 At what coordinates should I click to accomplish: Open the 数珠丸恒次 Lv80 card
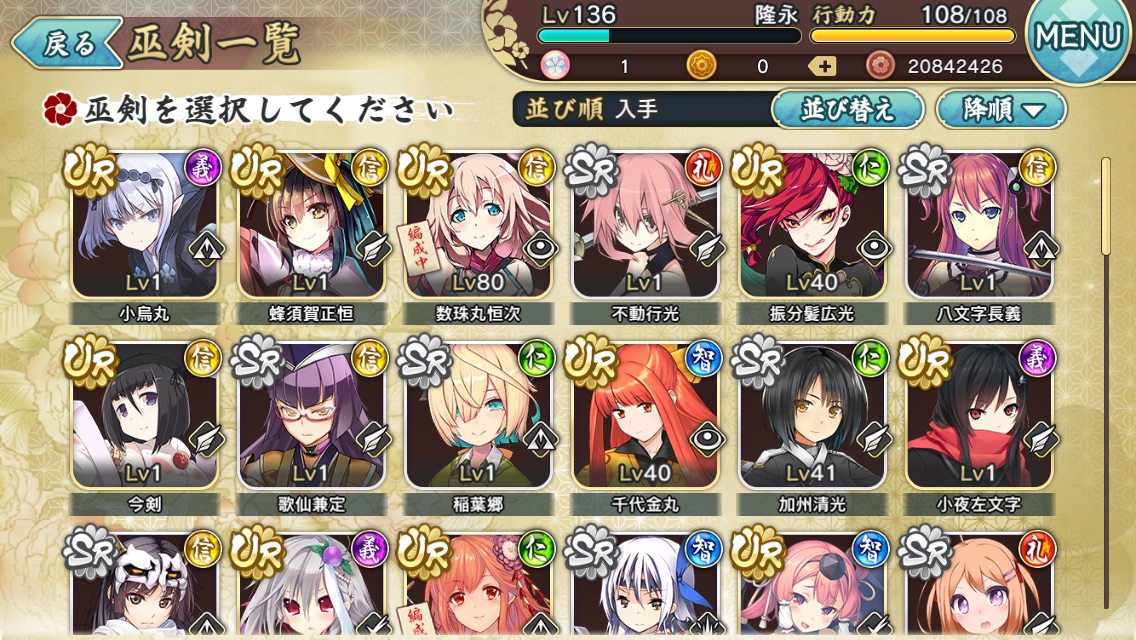coord(478,228)
